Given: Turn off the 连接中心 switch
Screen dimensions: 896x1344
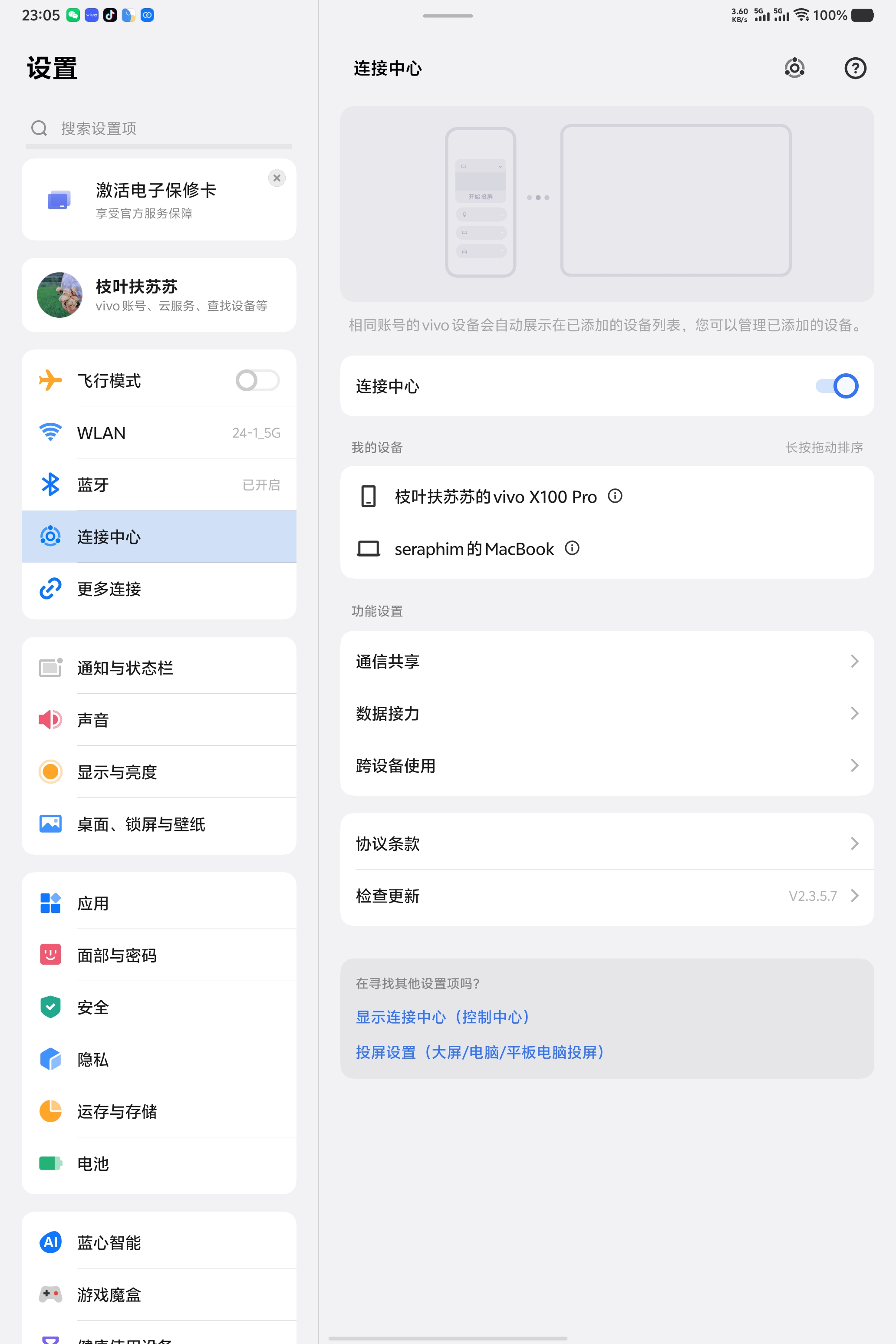Looking at the screenshot, I should (x=837, y=386).
